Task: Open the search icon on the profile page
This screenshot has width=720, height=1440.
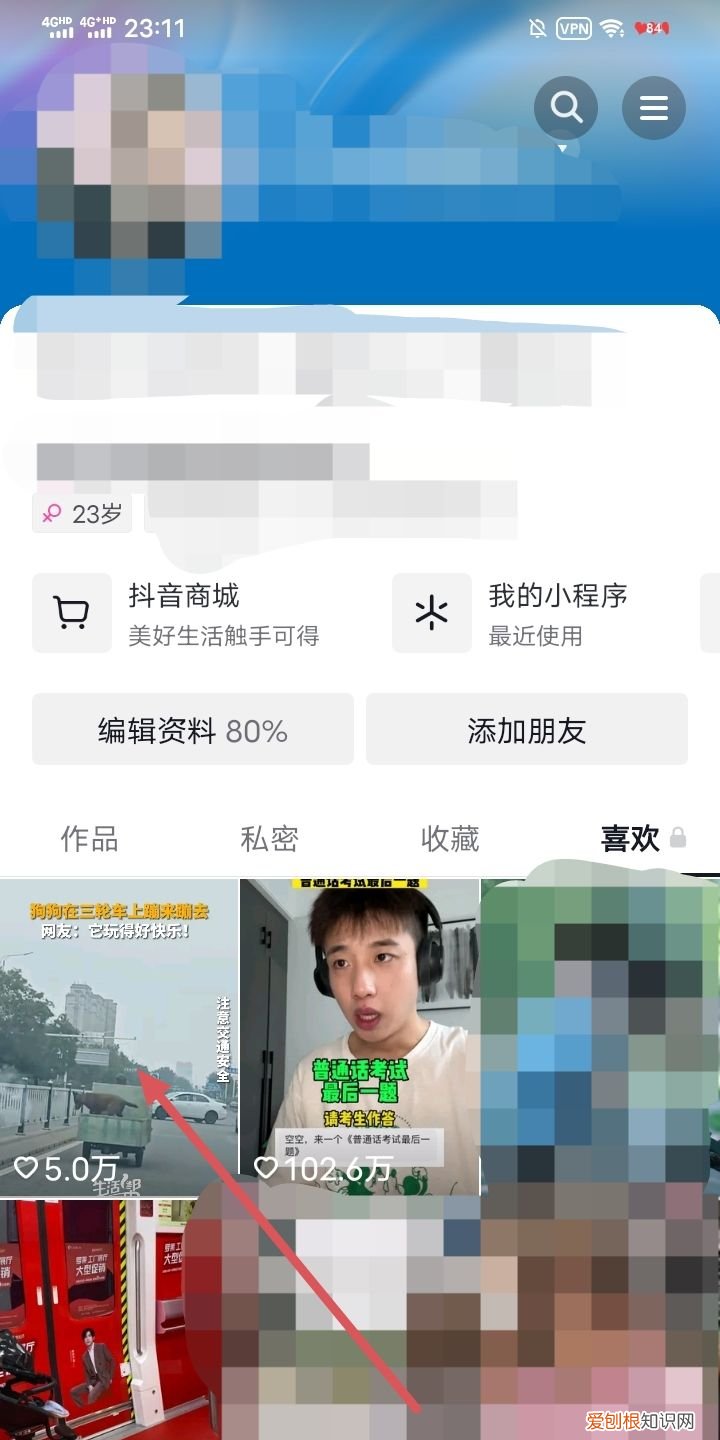Action: pyautogui.click(x=566, y=107)
